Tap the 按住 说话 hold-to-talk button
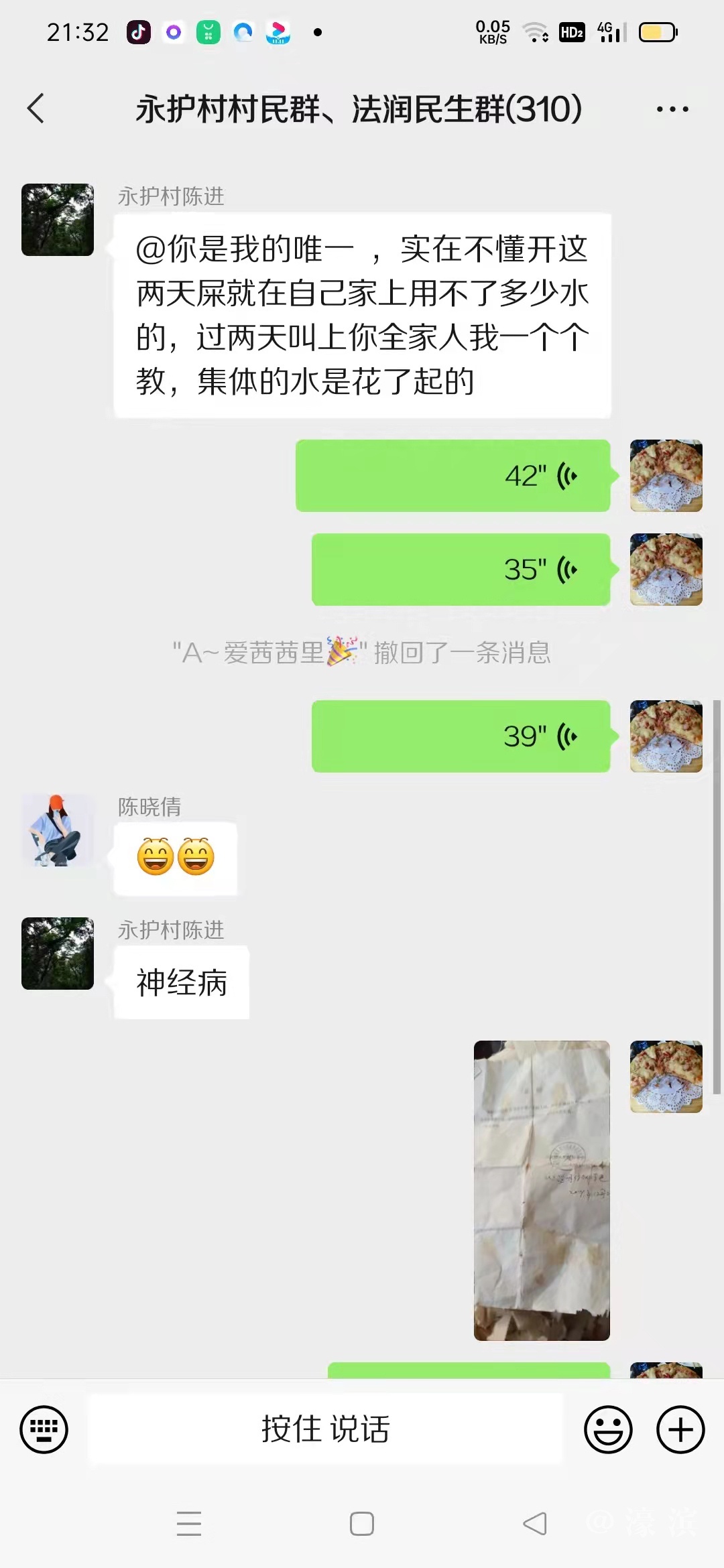This screenshot has width=724, height=1568. 326,1429
